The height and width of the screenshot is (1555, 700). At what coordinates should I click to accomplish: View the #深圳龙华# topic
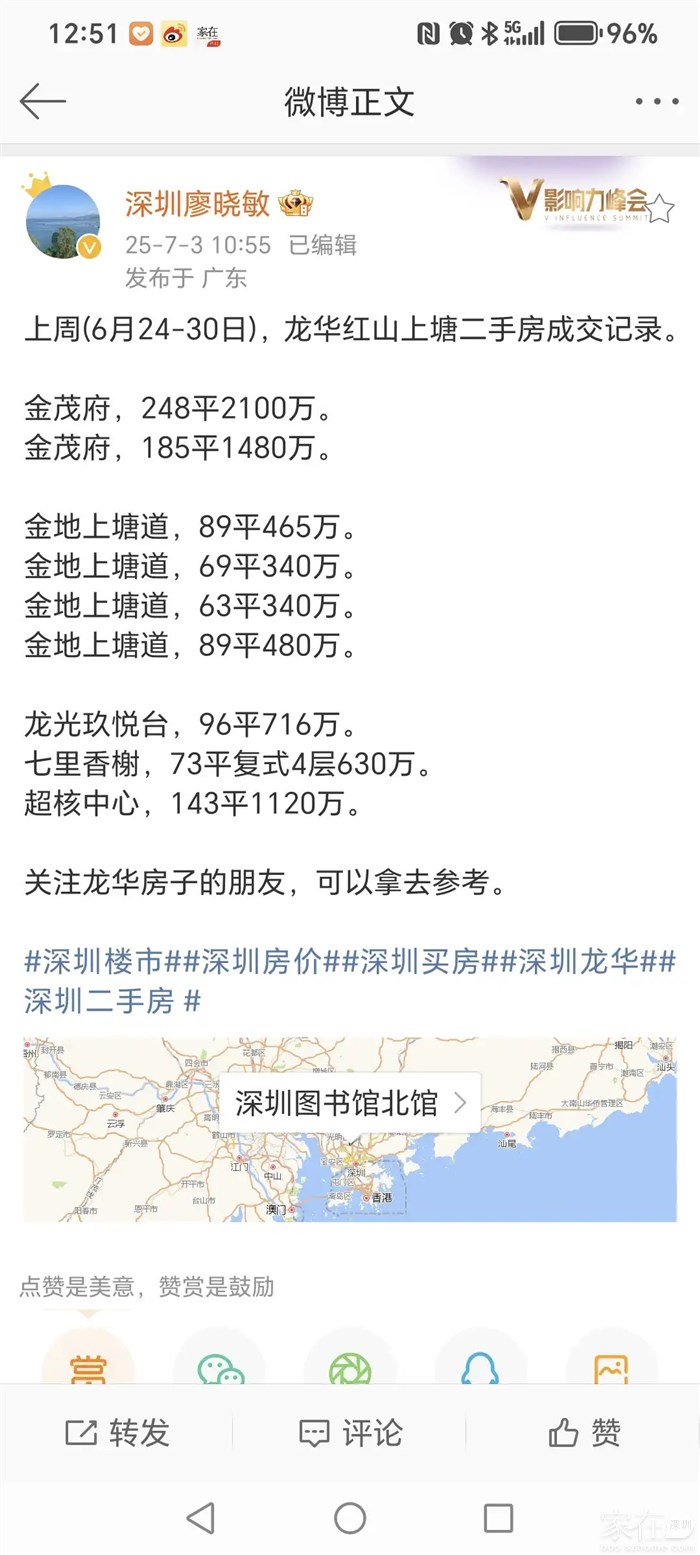pos(590,963)
